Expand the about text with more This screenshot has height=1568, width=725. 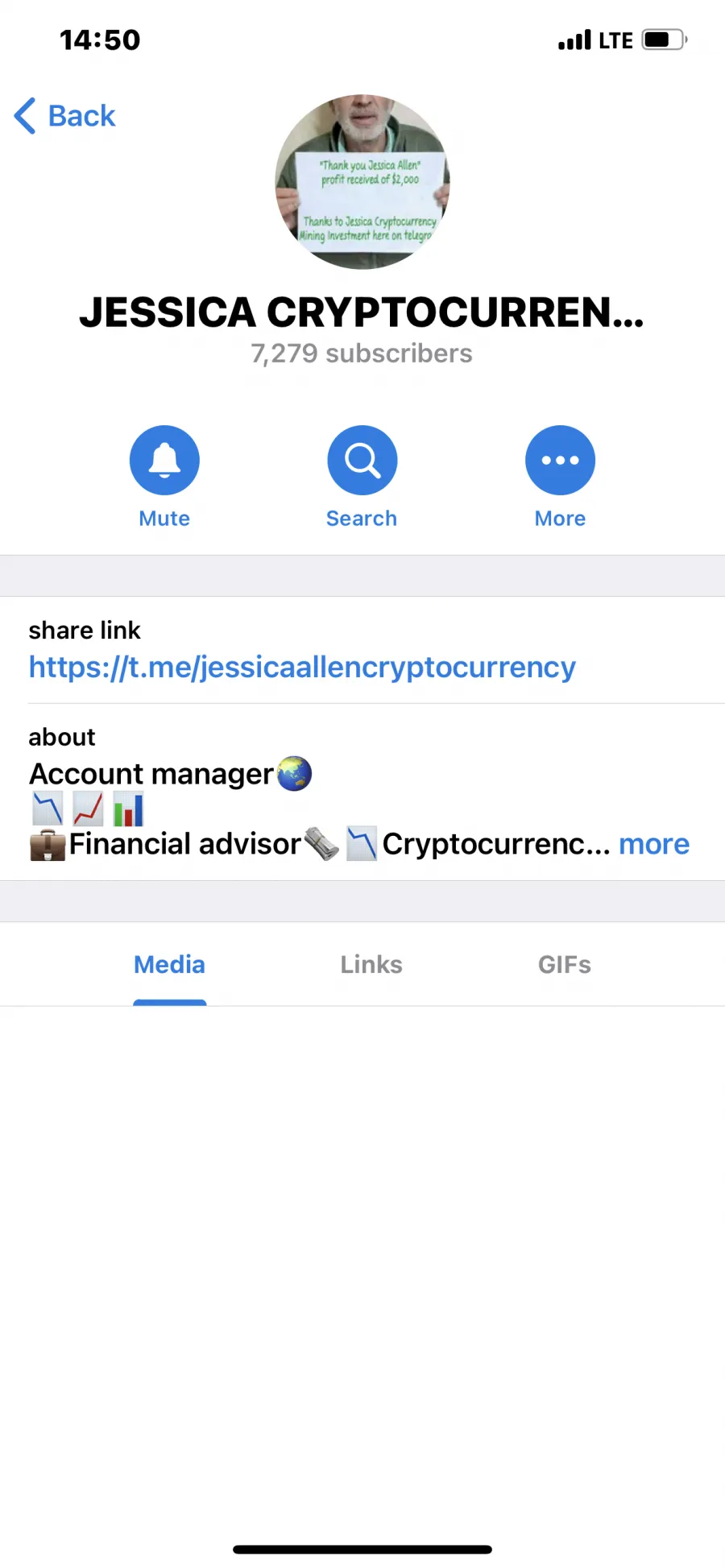click(x=654, y=844)
